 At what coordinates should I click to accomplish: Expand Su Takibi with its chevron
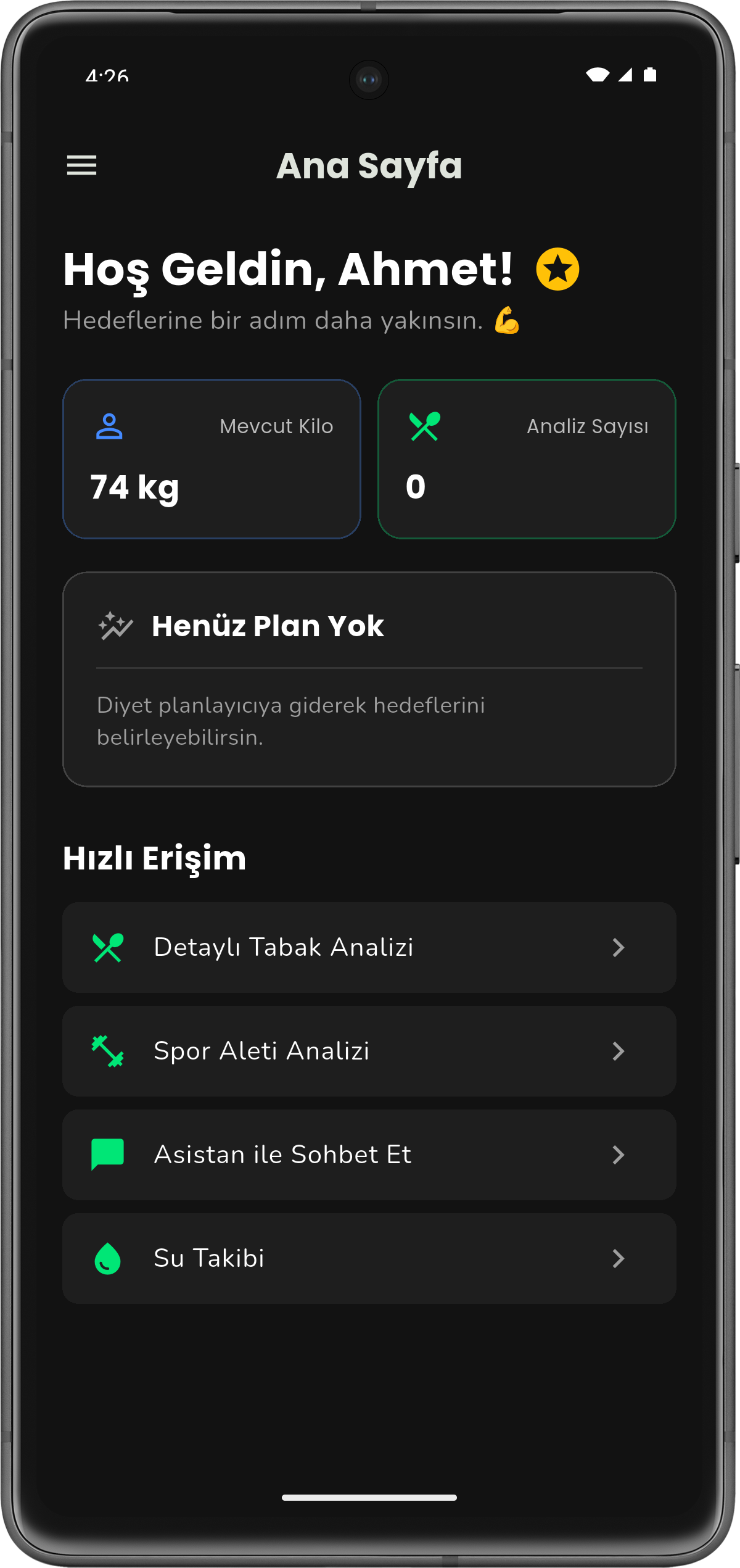point(620,1258)
